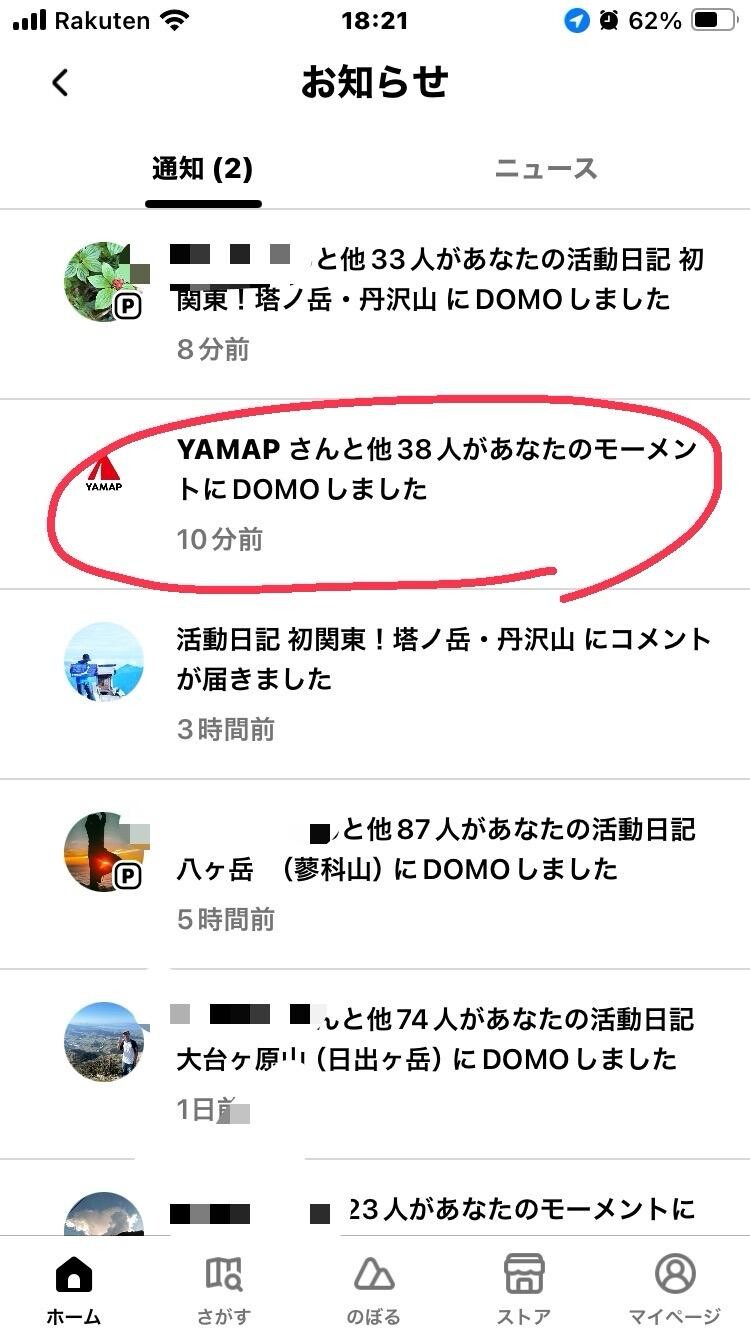Open the さがす map search icon
This screenshot has height=1334, width=750.
224,1283
